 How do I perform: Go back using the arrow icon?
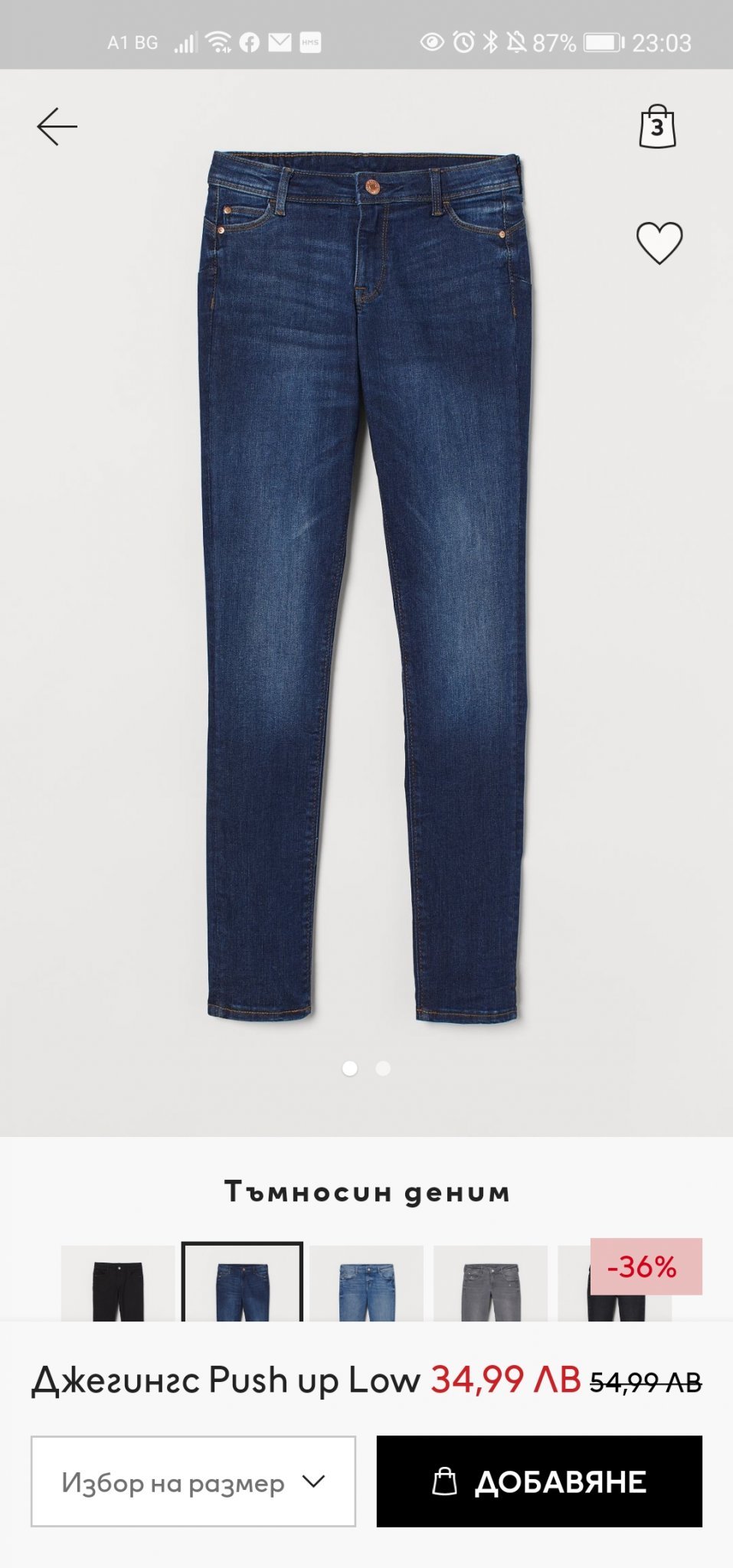57,126
